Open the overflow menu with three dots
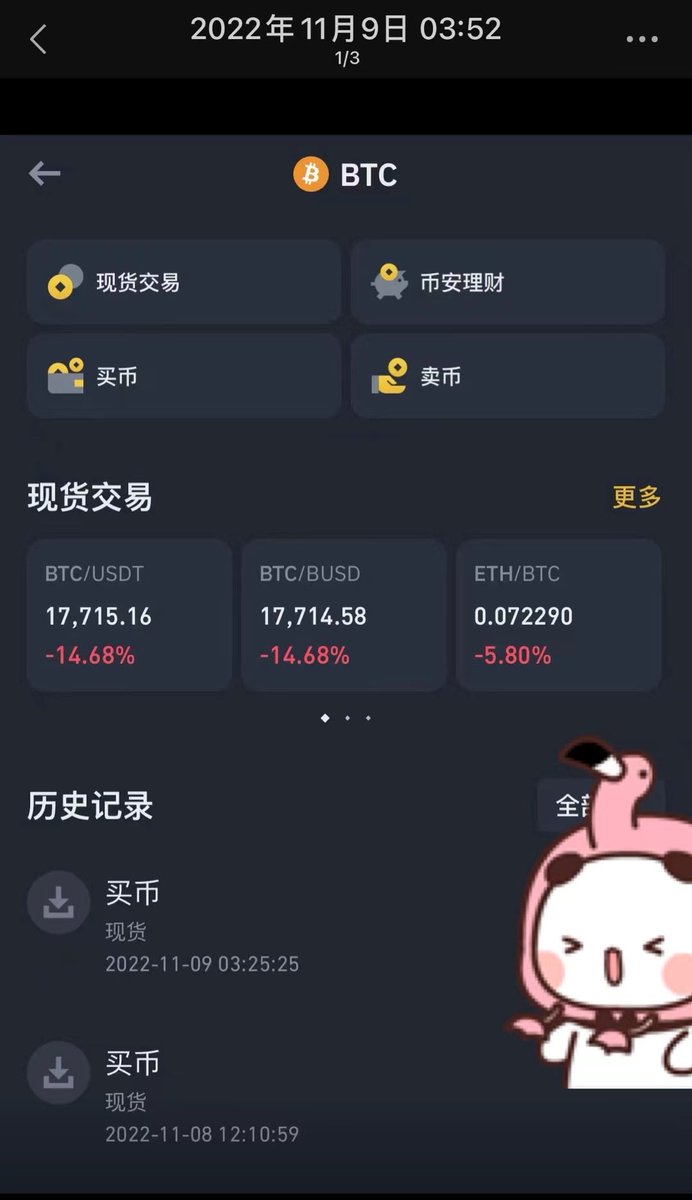Viewport: 692px width, 1200px height. [641, 40]
